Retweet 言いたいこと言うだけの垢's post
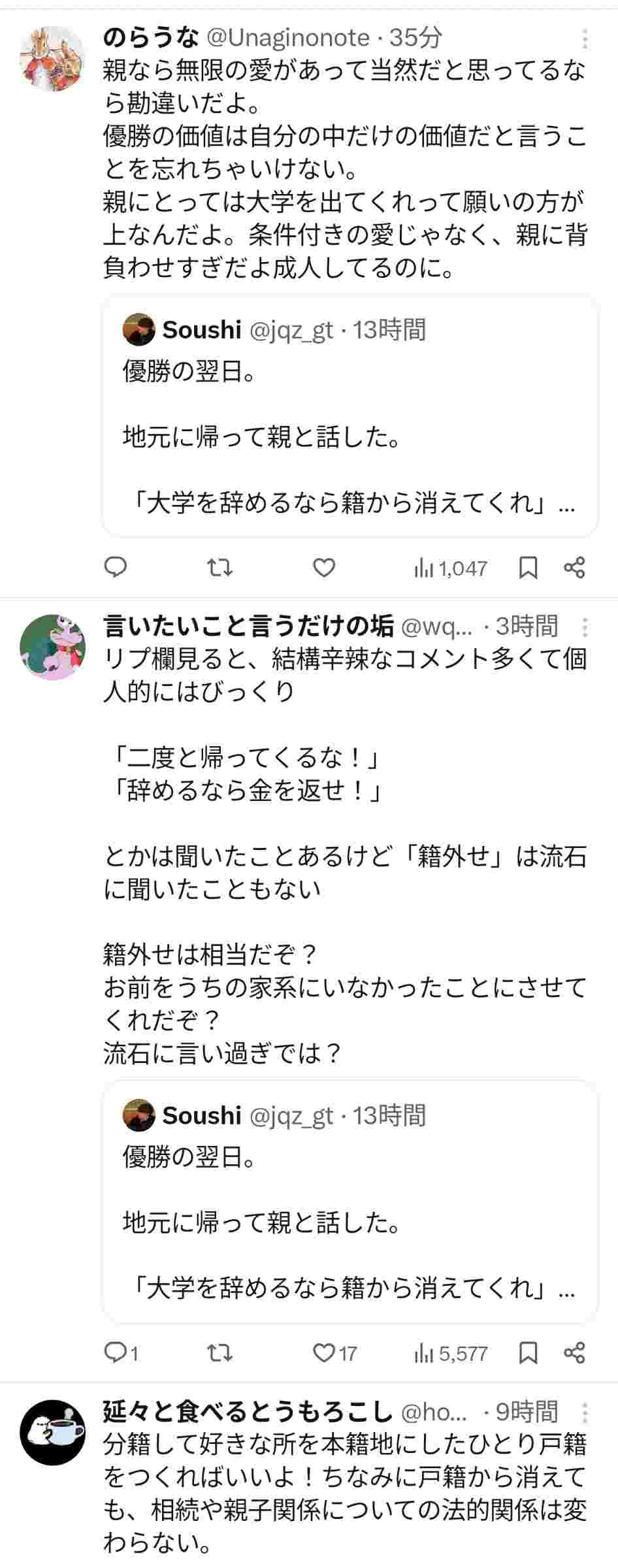This screenshot has width=618, height=1568. click(220, 1352)
